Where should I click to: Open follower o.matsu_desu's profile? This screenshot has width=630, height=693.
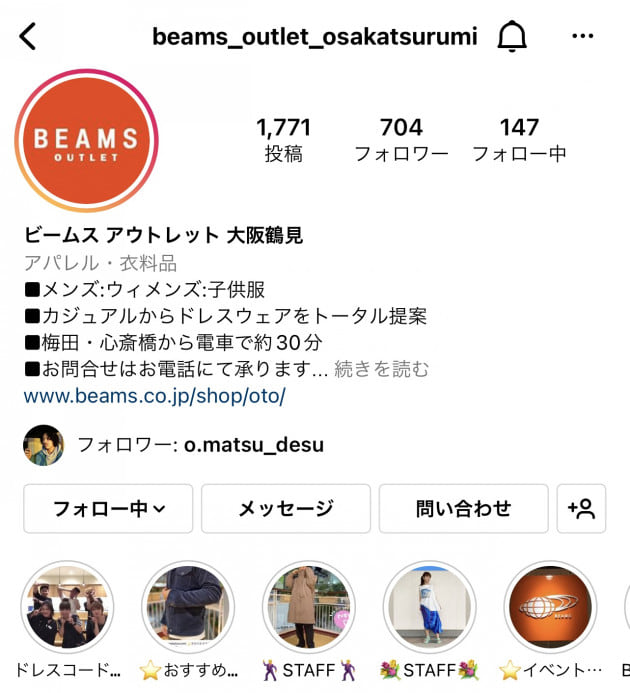253,445
